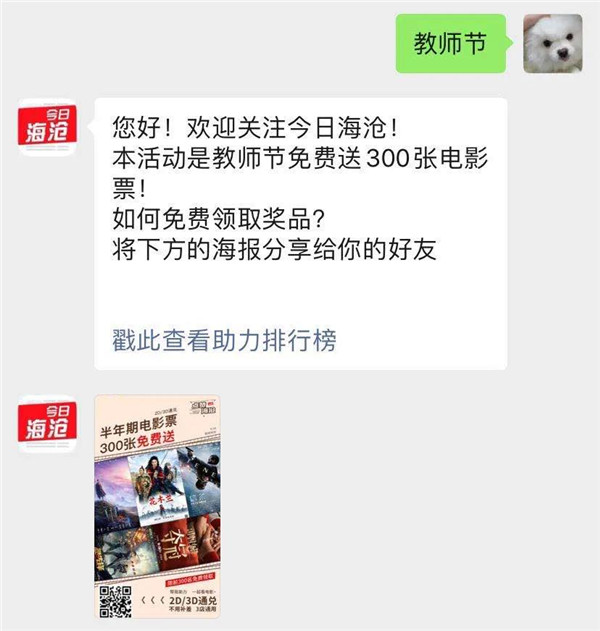Open 今日海沧 avatar beside the poster
The image size is (600, 631).
tap(47, 424)
